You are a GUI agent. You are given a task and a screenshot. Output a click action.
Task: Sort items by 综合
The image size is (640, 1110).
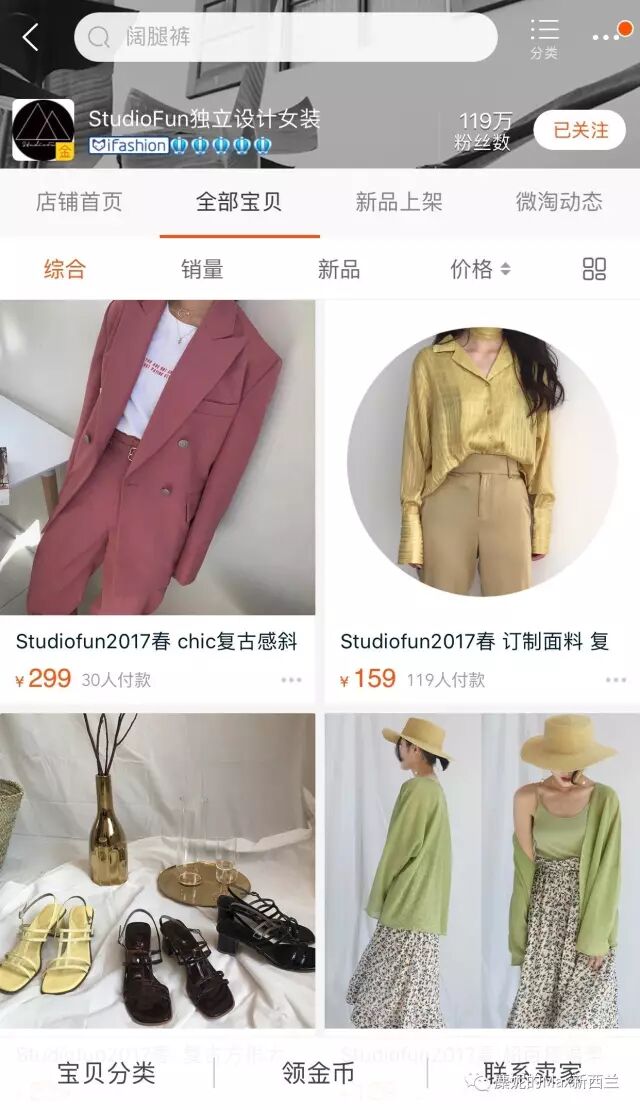pyautogui.click(x=65, y=269)
